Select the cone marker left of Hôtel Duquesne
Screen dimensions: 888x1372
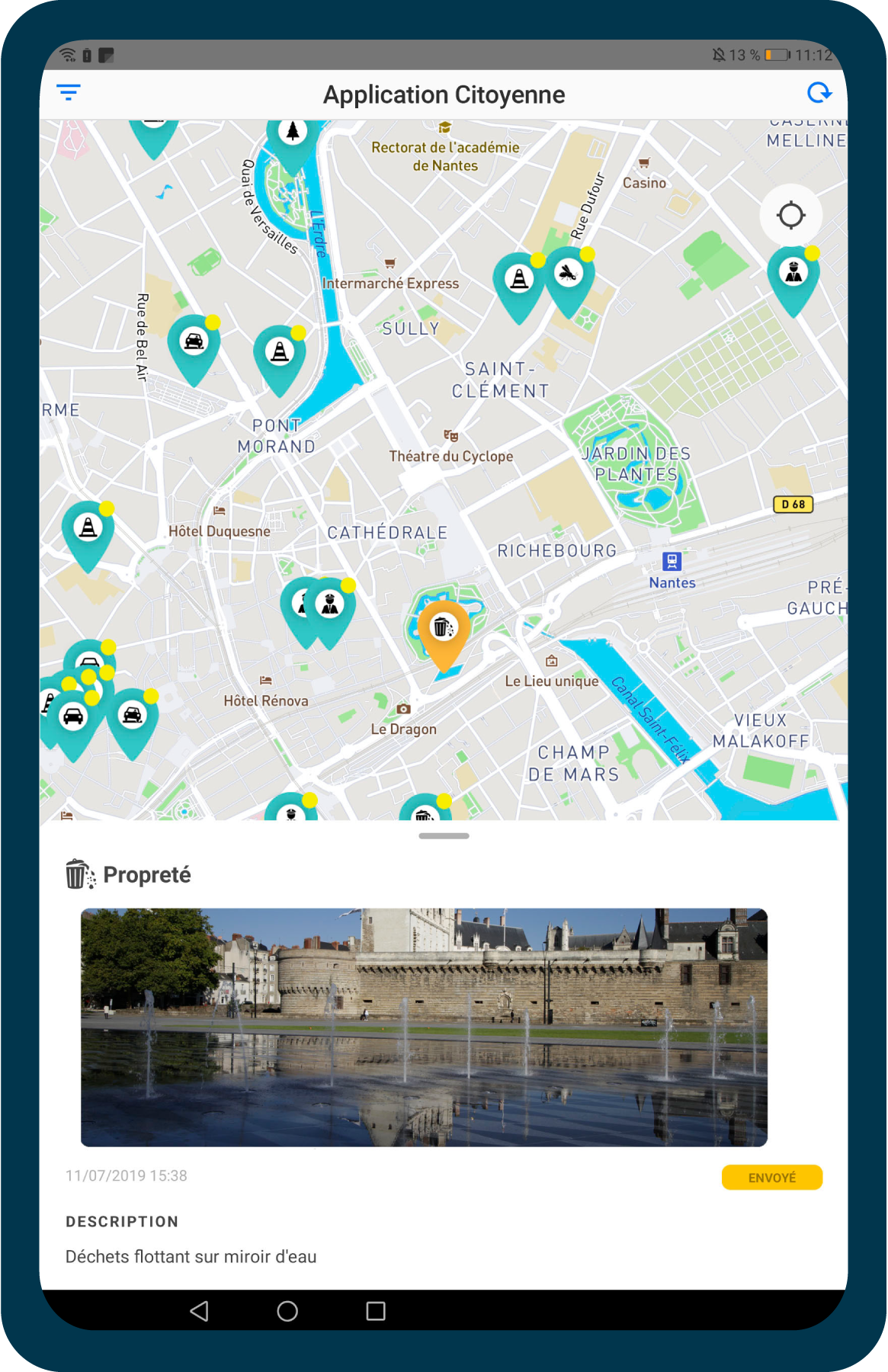88,528
